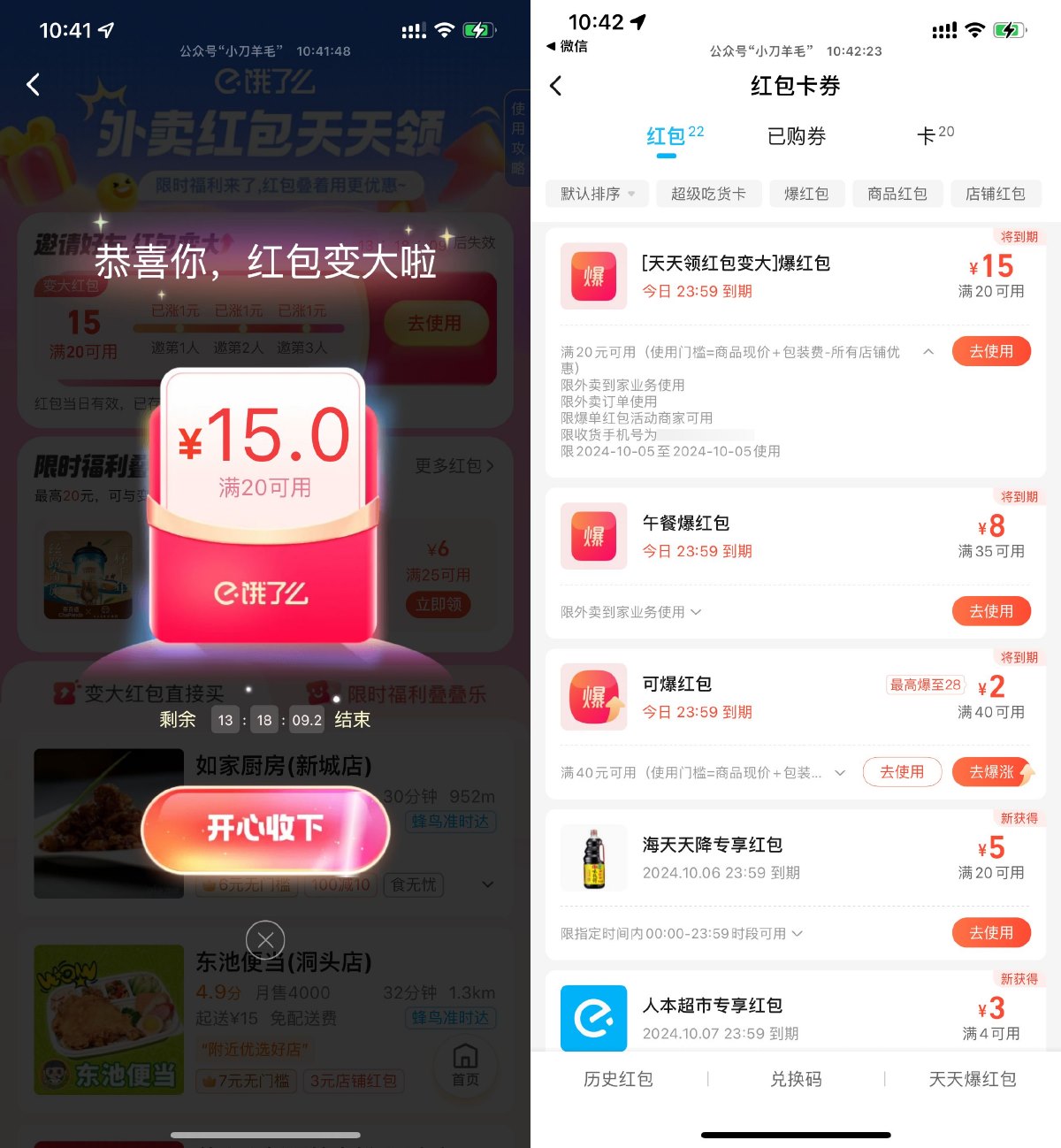Use the 天天领红包变大 爆红包

tap(990, 351)
